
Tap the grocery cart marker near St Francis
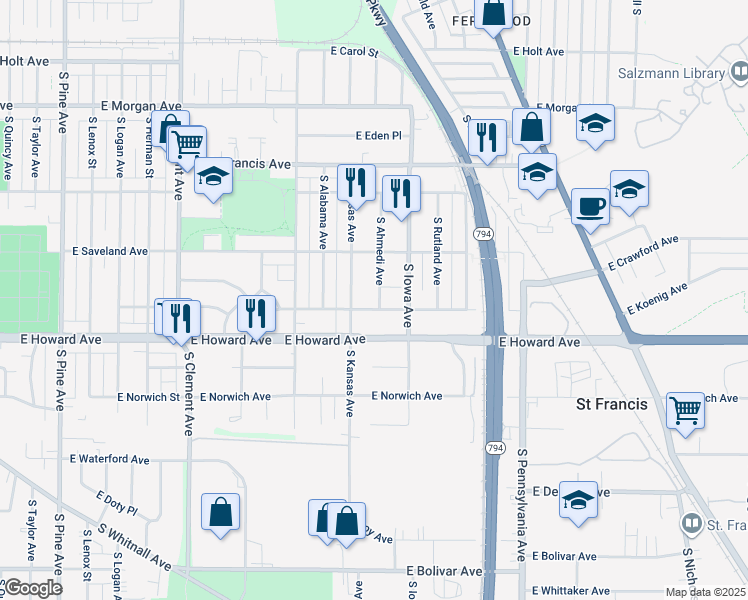tap(685, 409)
